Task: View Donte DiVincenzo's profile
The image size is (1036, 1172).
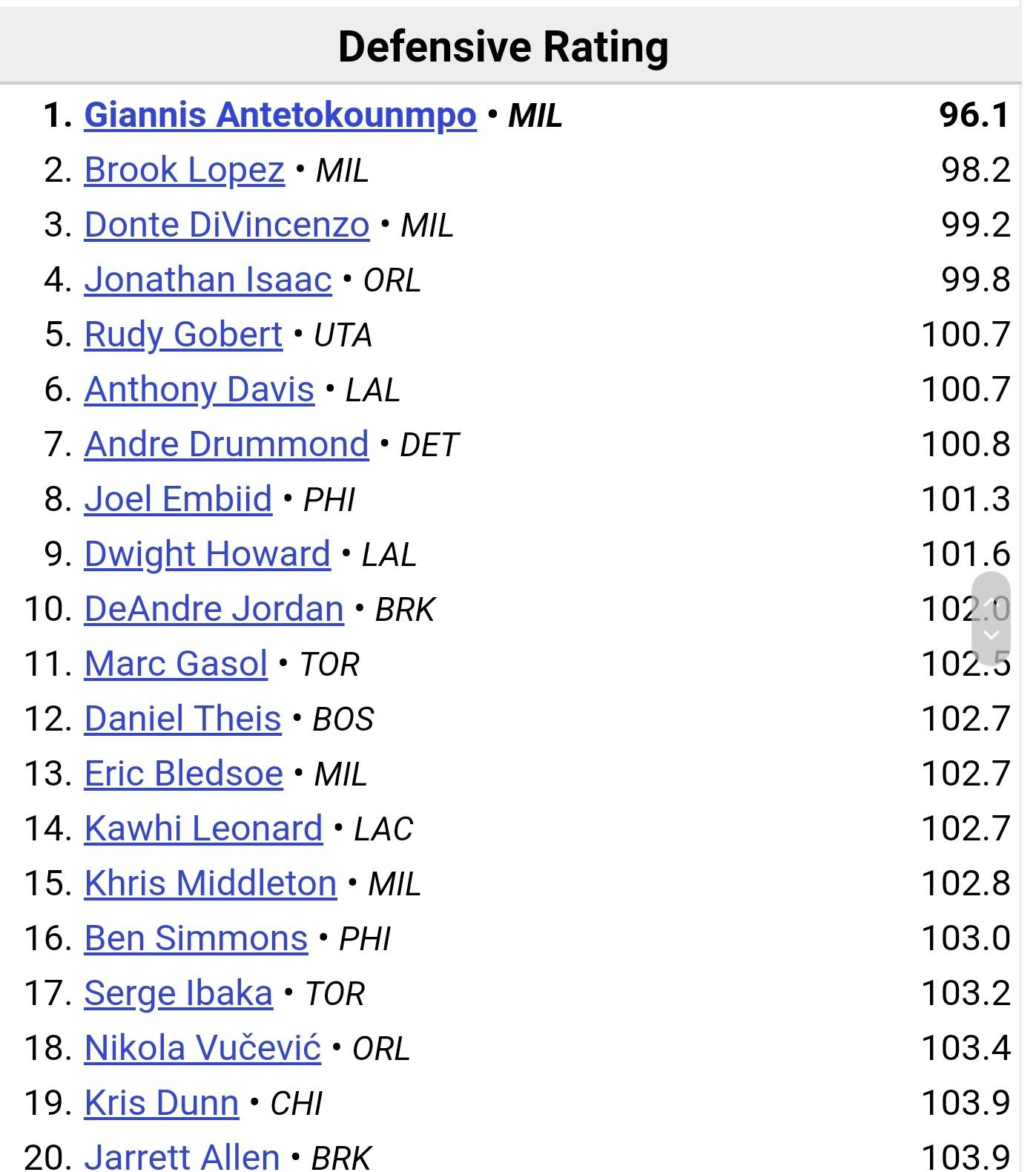Action: click(226, 225)
